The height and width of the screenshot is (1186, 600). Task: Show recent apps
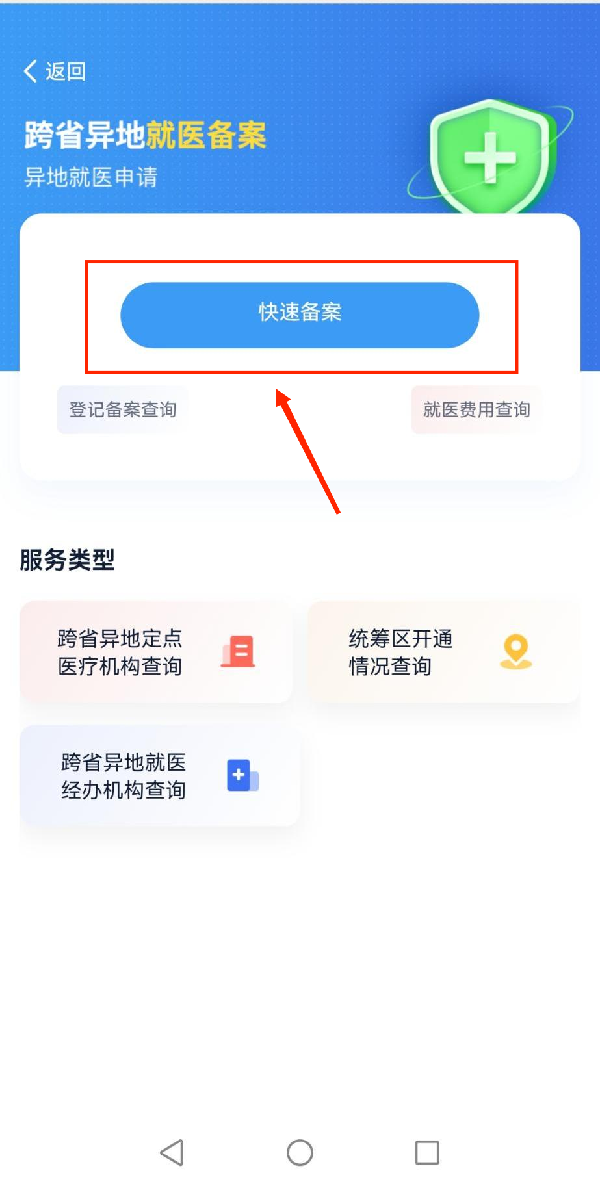[x=427, y=1153]
